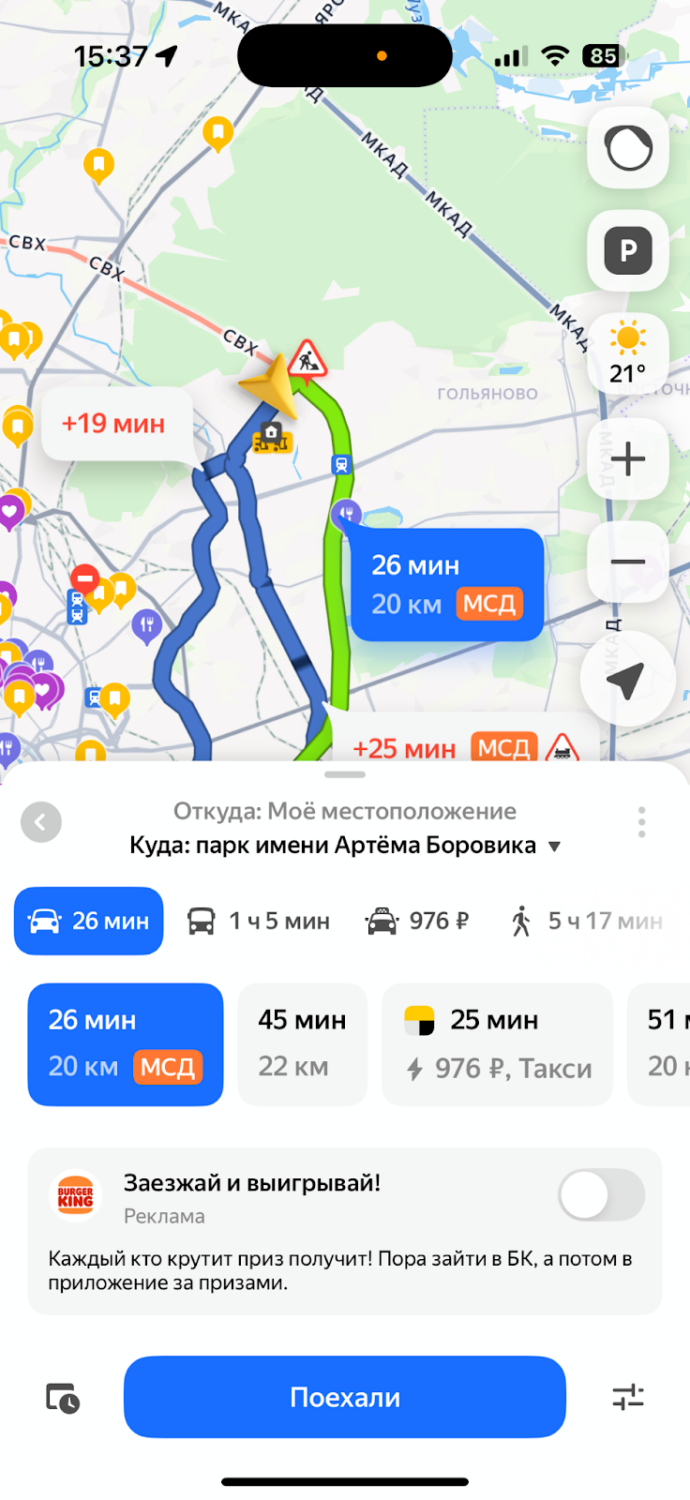Select the car mode tab 26 мин

(89, 921)
